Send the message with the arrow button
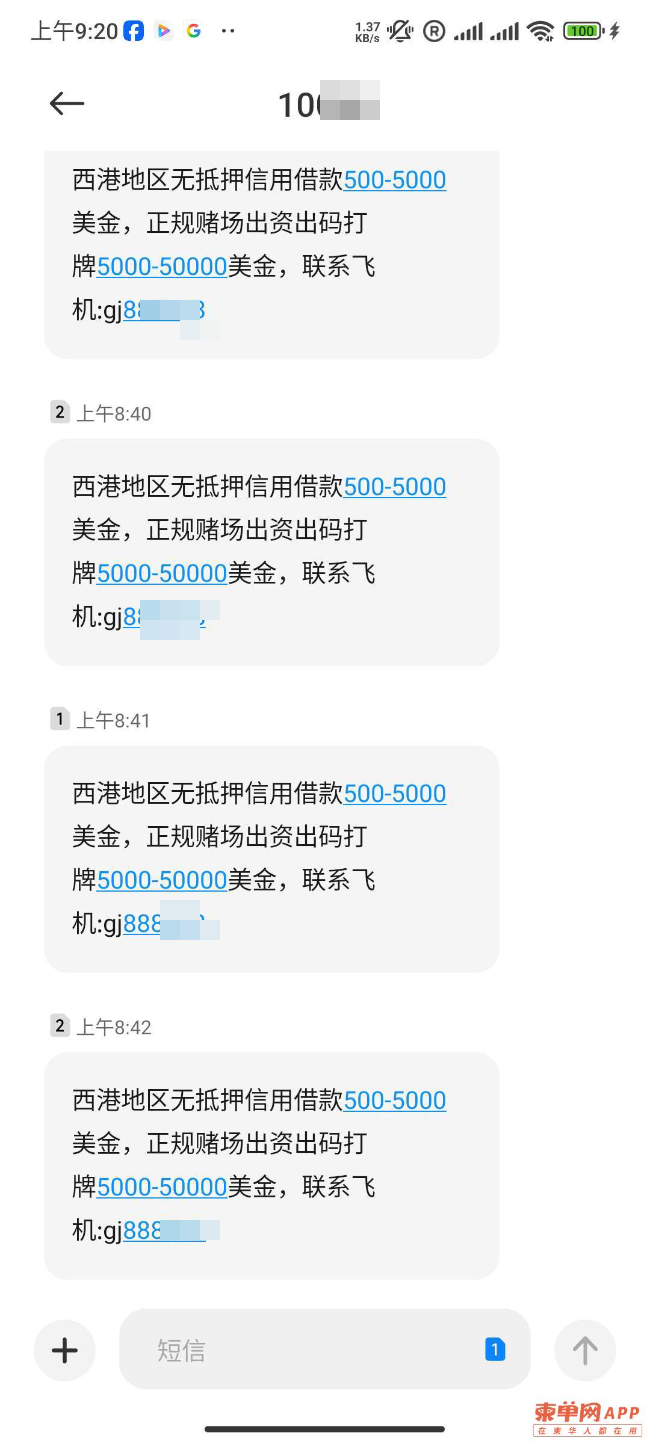The image size is (650, 1444). pos(585,1351)
